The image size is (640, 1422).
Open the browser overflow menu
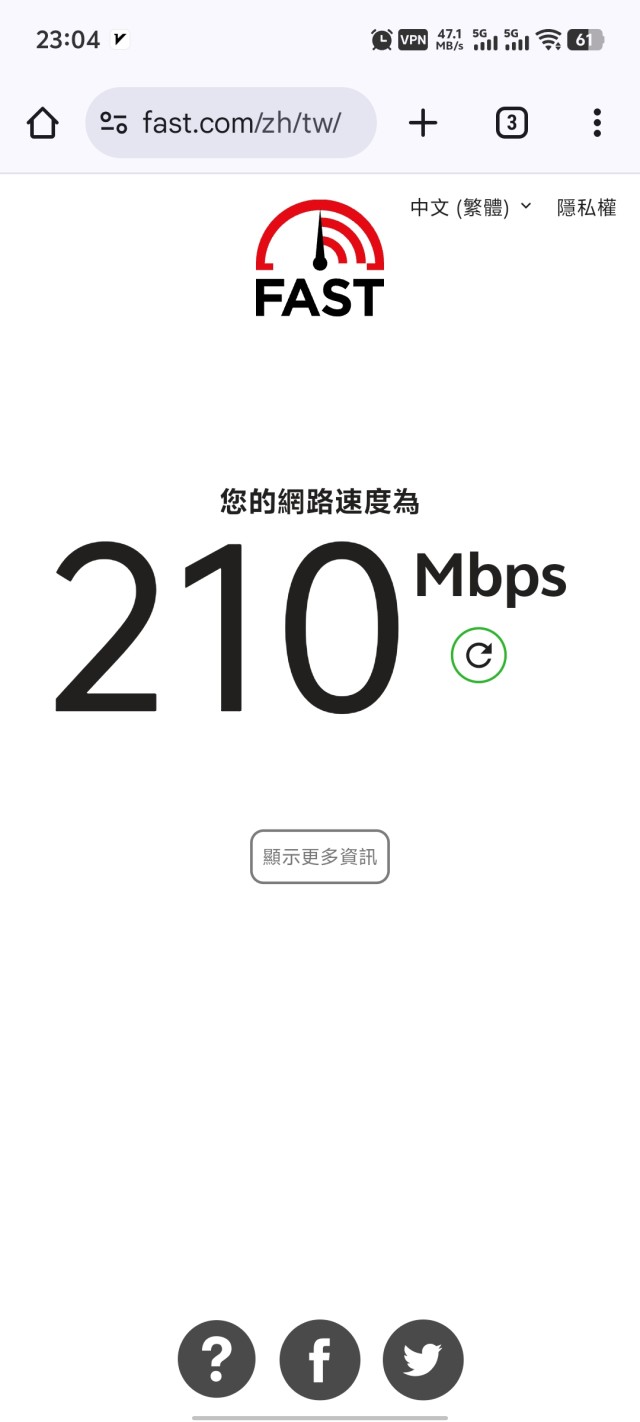(597, 124)
